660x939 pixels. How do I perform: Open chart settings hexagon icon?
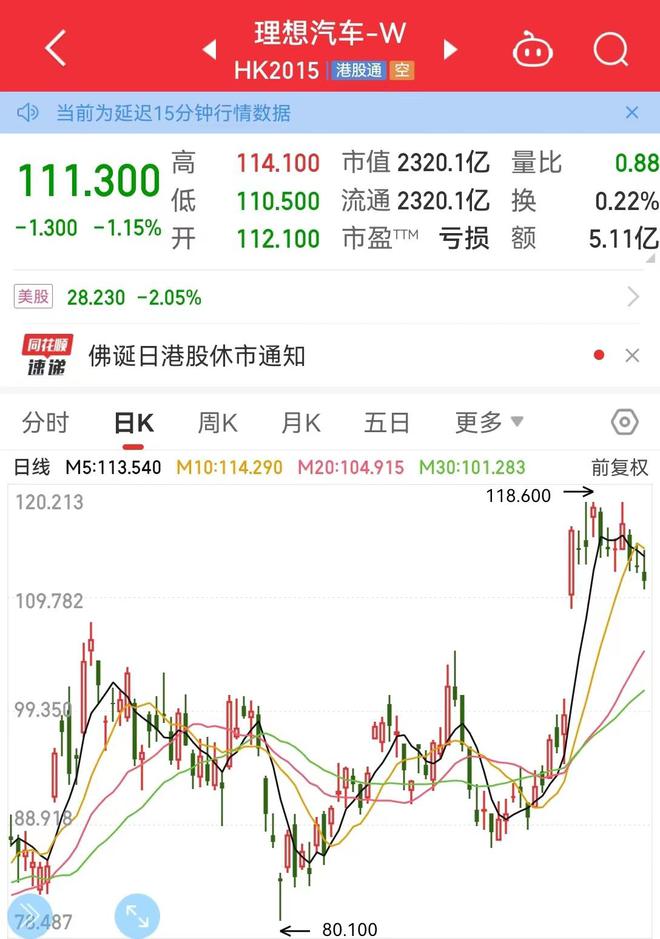click(624, 422)
